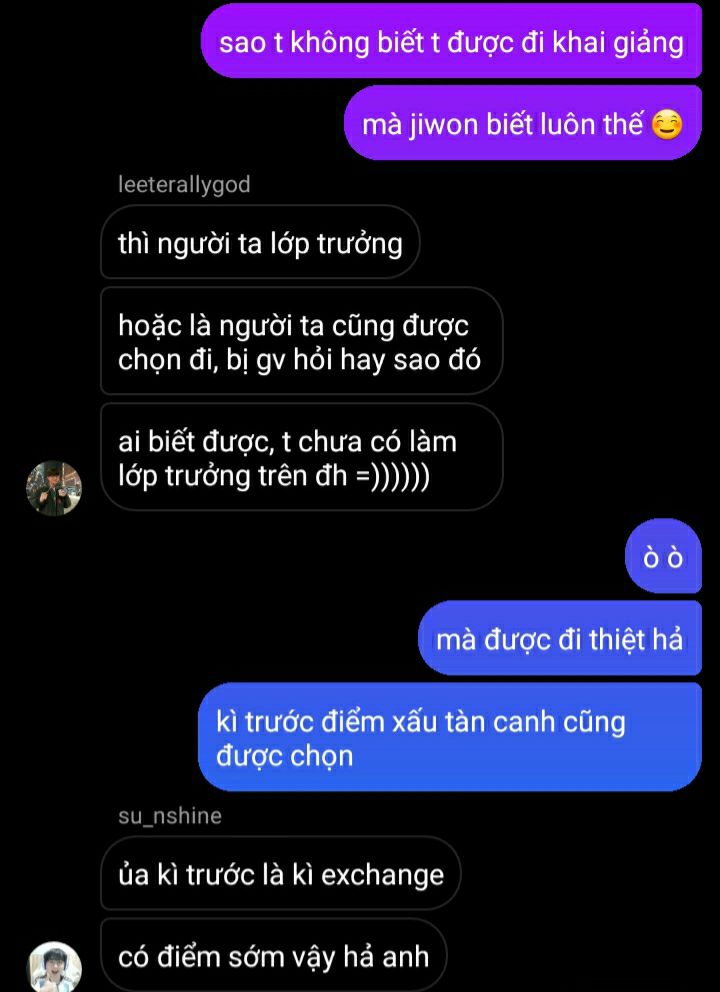This screenshot has width=720, height=992.
Task: Open leeterallygod's profile picture
Action: point(53,489)
